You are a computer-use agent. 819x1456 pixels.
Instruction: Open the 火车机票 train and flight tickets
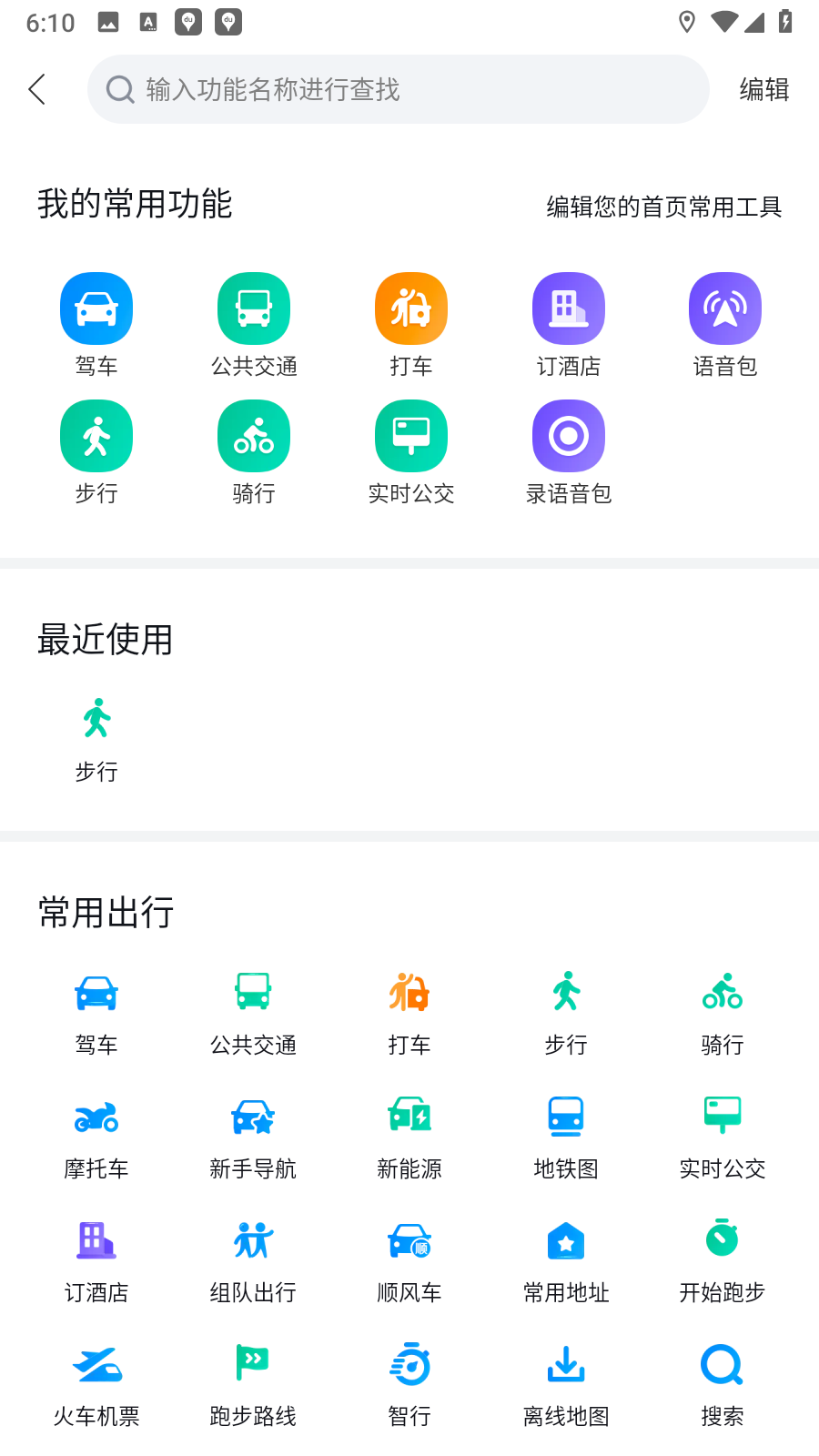coord(96,1364)
